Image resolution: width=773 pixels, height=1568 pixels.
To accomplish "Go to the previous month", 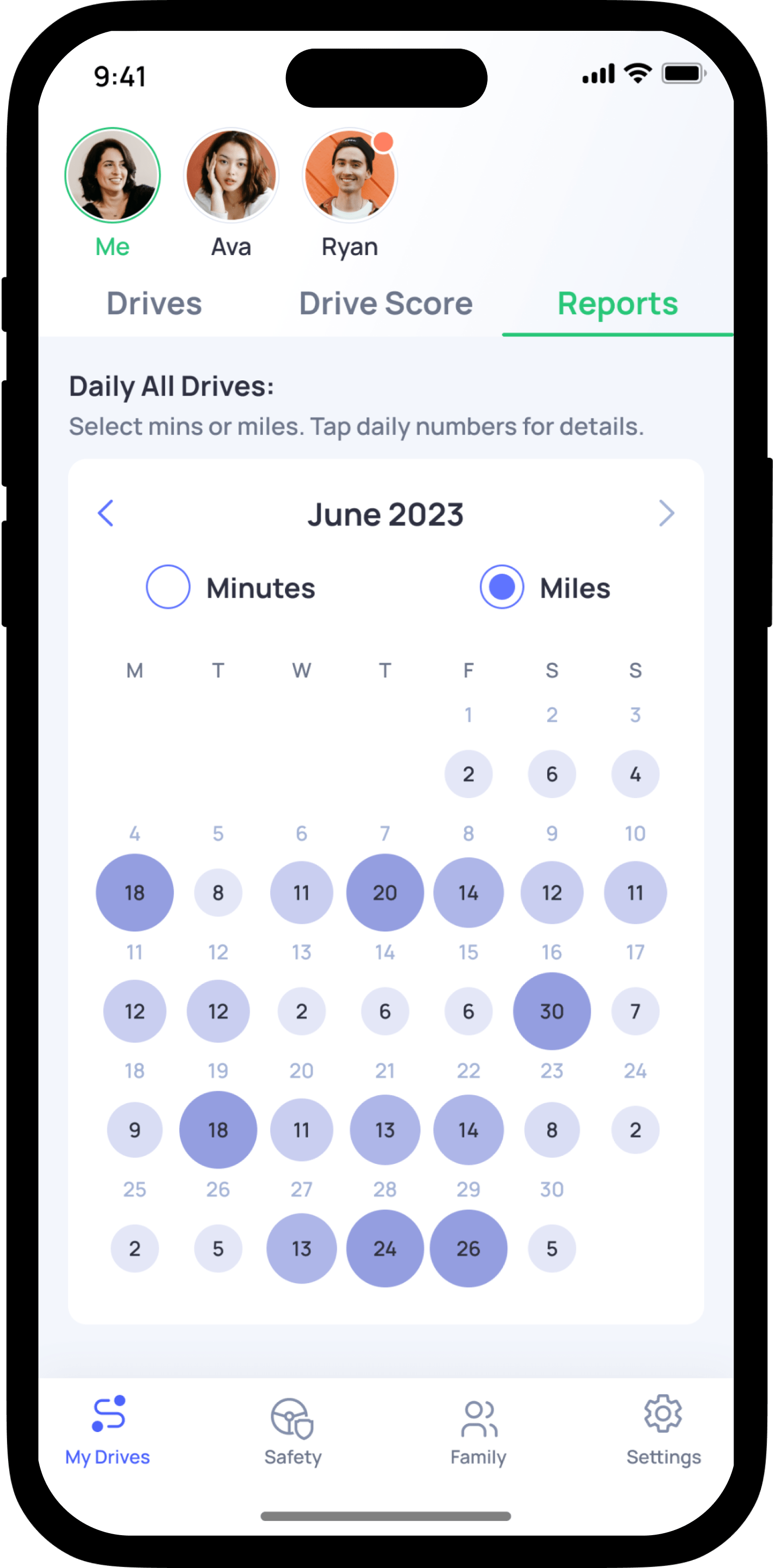I will (106, 513).
